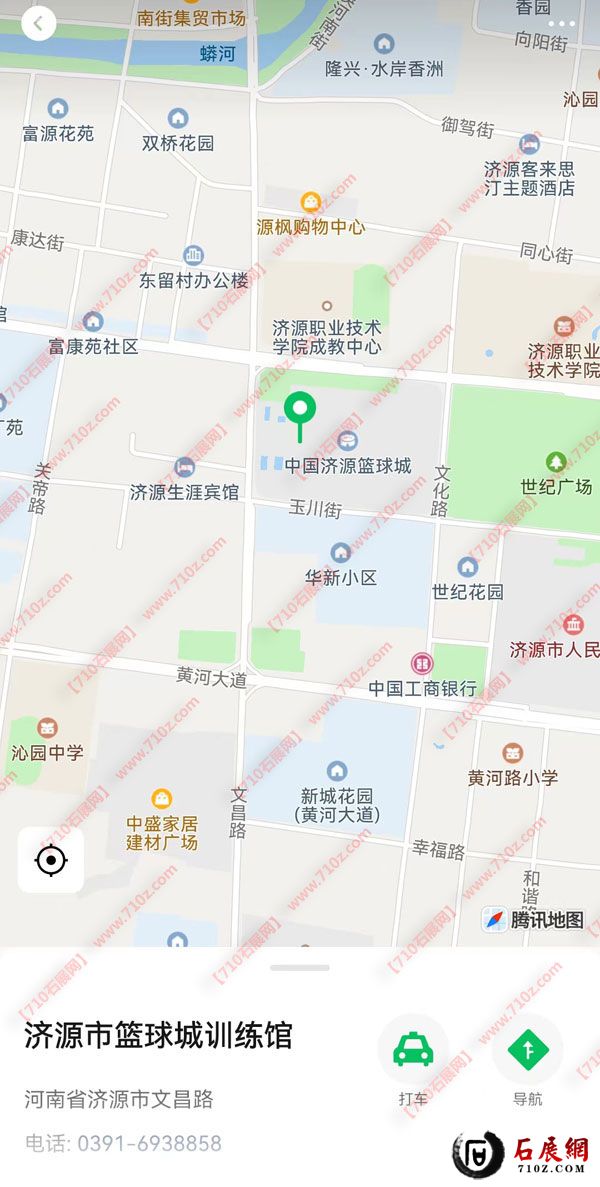
Task: Tap 中国工商银行 map marker
Action: pos(423,663)
